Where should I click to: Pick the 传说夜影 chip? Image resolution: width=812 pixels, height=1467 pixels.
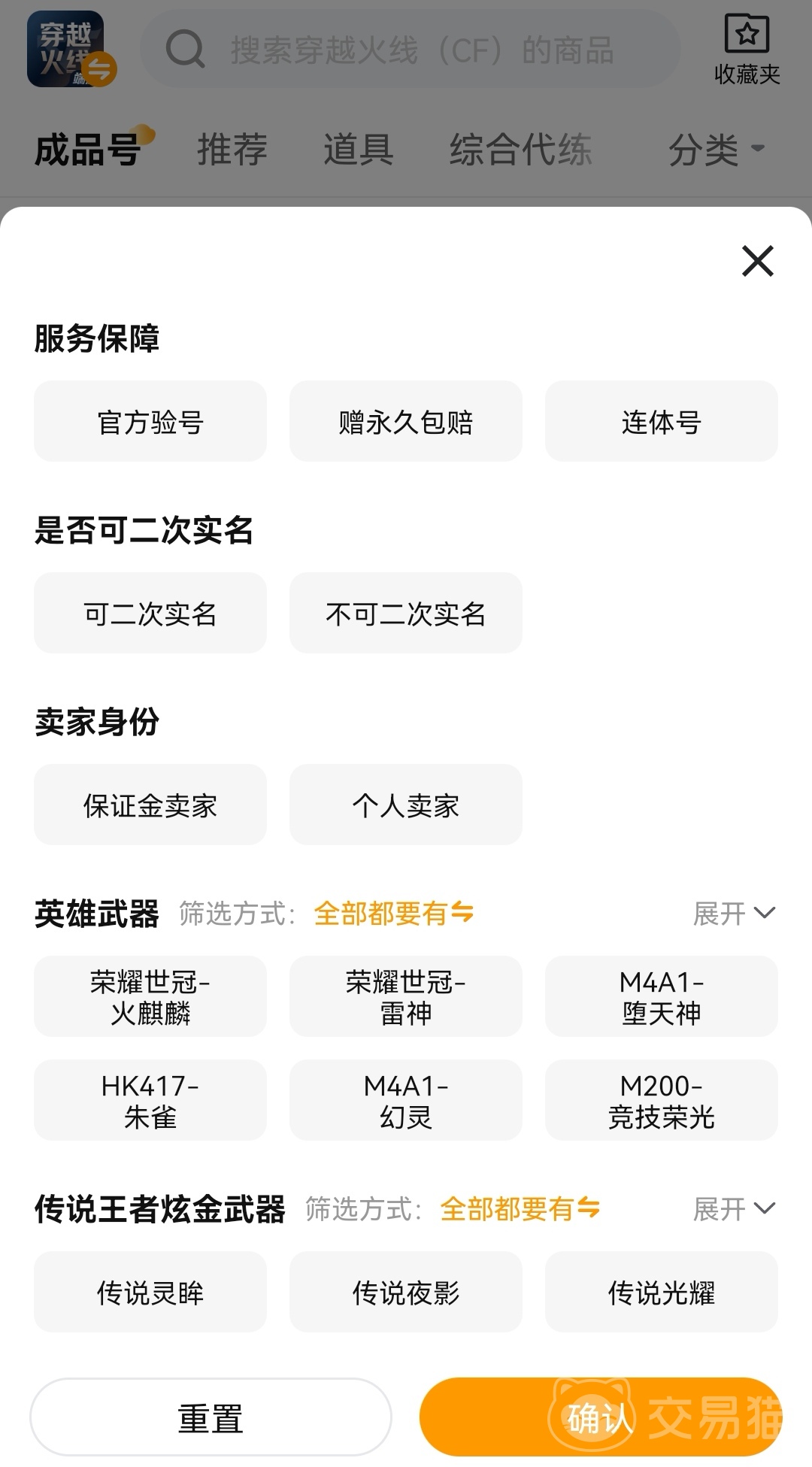[x=406, y=1292]
